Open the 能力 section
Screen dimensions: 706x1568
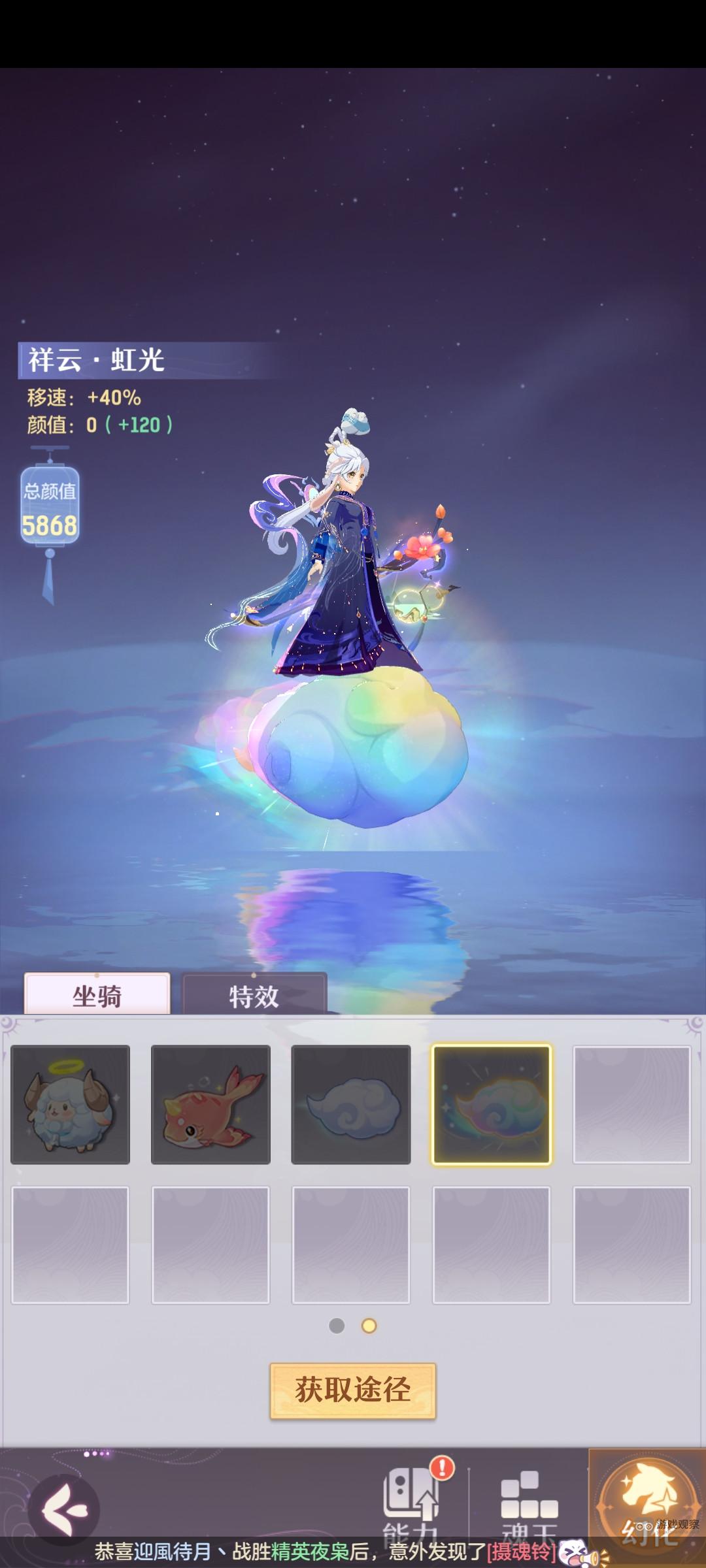point(412,1503)
